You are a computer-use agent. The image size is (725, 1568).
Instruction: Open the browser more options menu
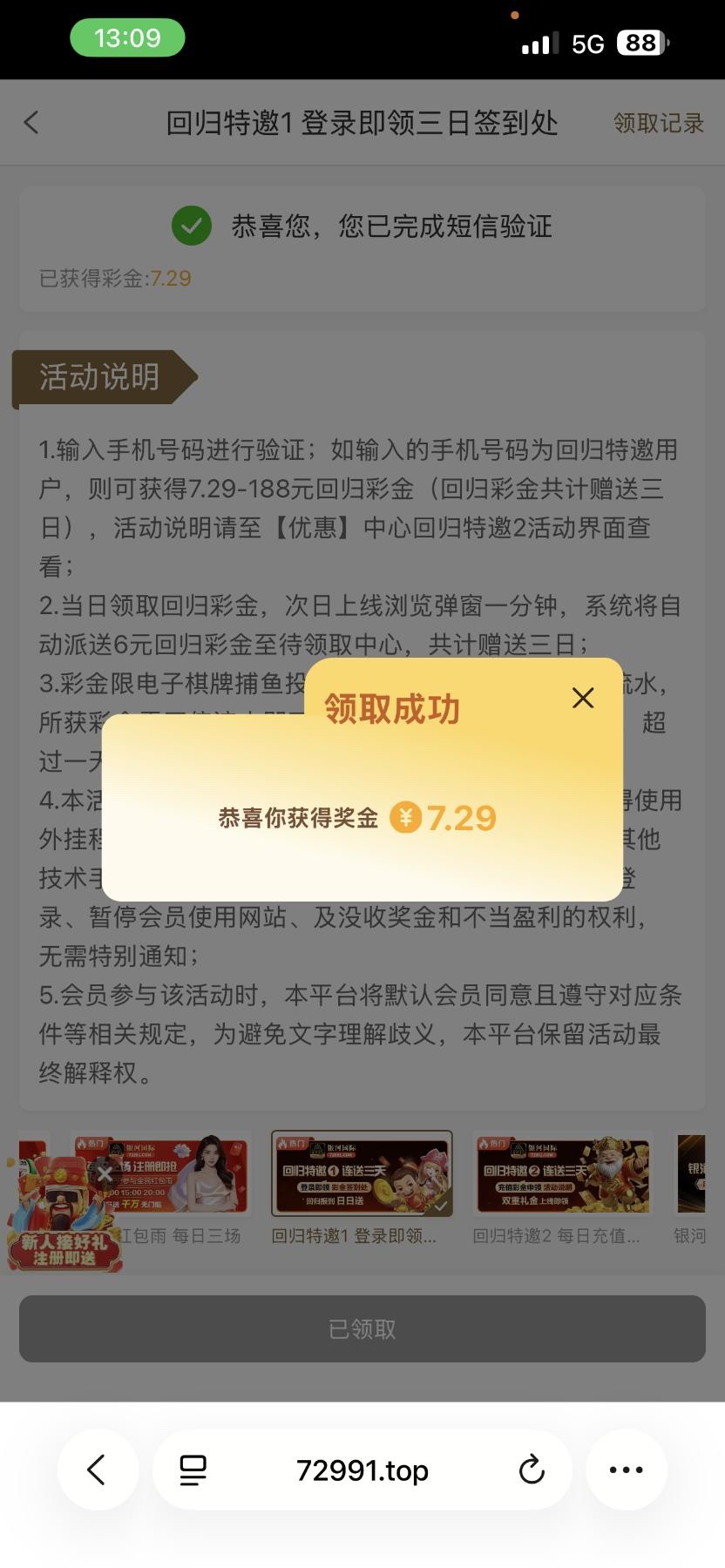point(626,1470)
